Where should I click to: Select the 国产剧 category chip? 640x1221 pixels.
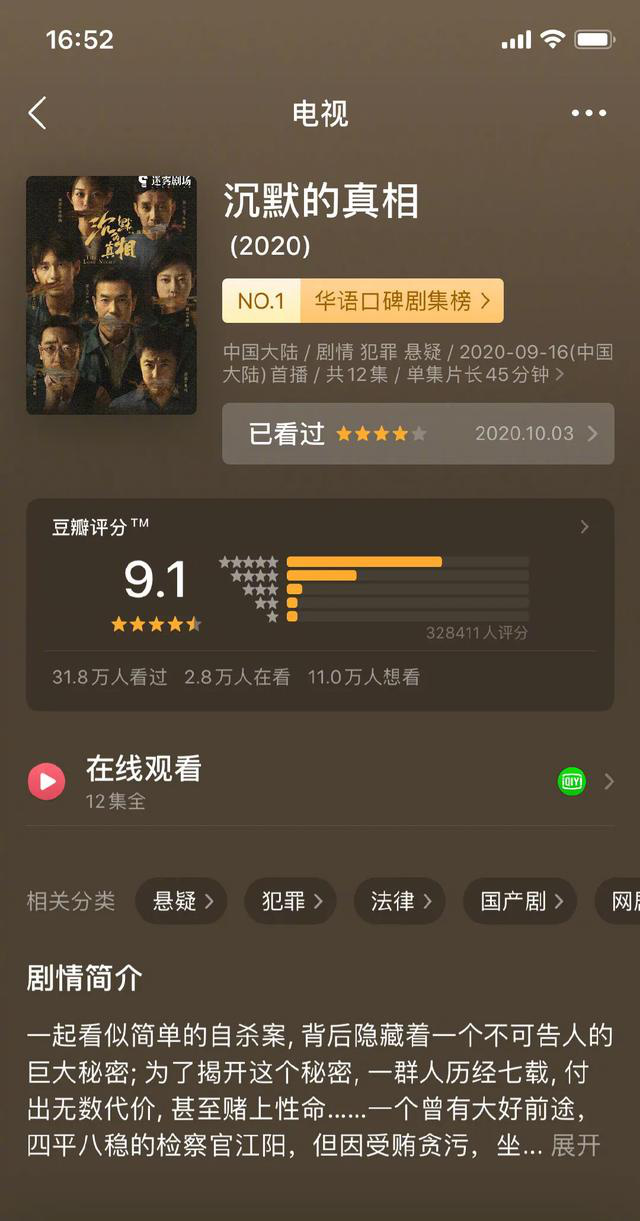click(520, 901)
